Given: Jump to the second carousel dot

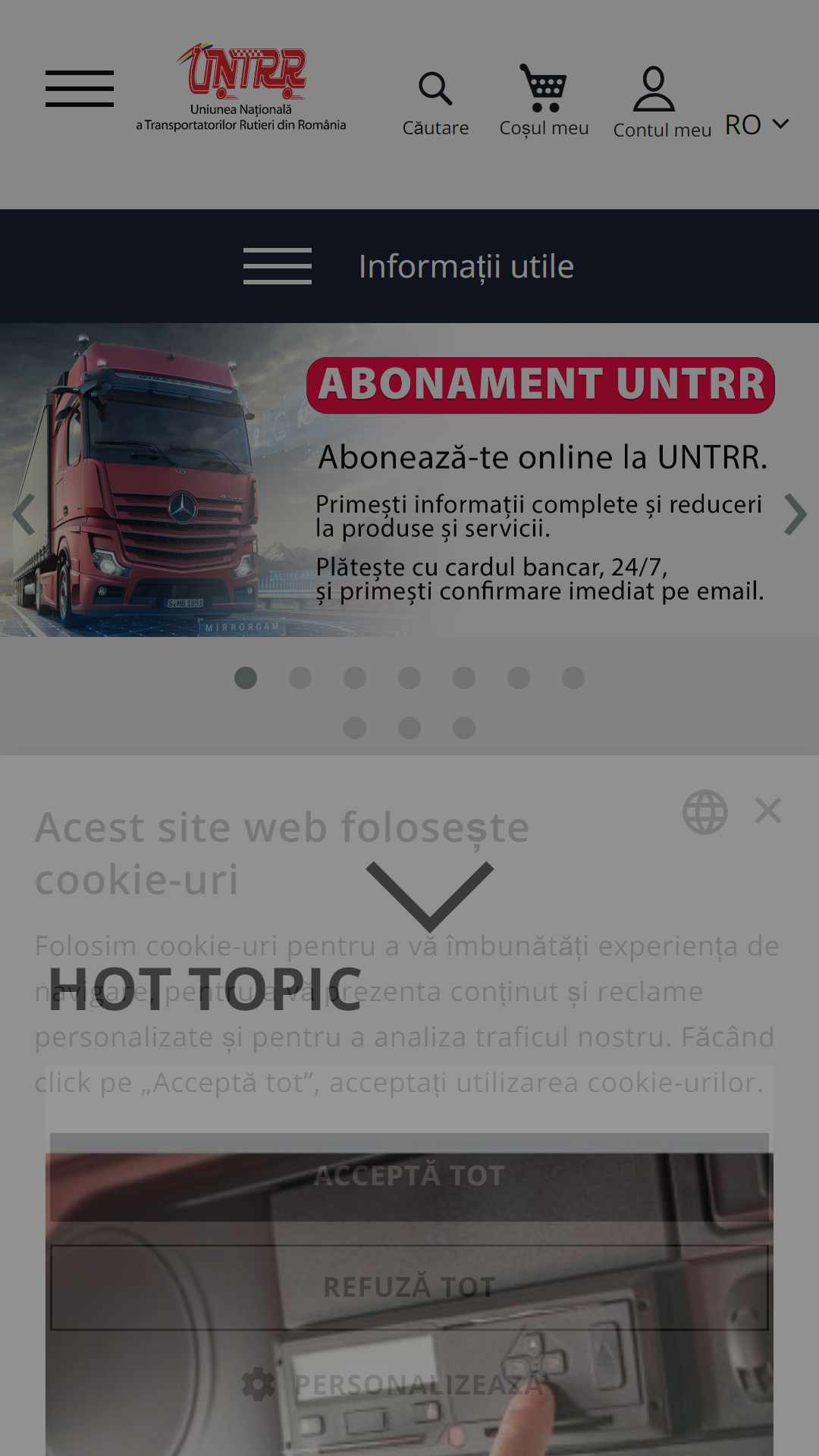Looking at the screenshot, I should coord(300,678).
